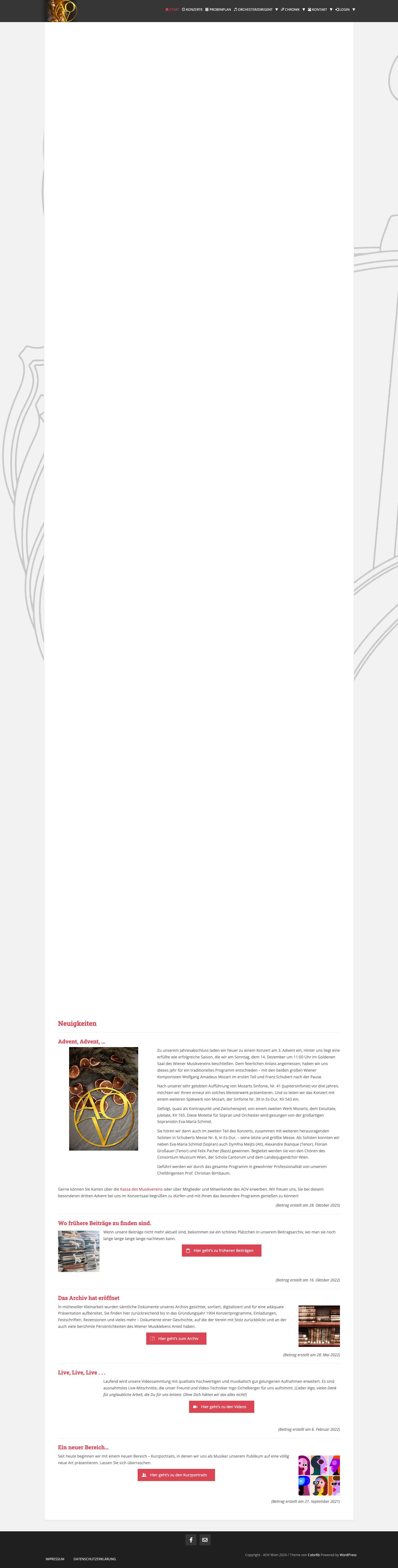Viewport: 398px width, 1568px height.
Task: Tap Hier geht's zum Archiv button
Action: (176, 1339)
